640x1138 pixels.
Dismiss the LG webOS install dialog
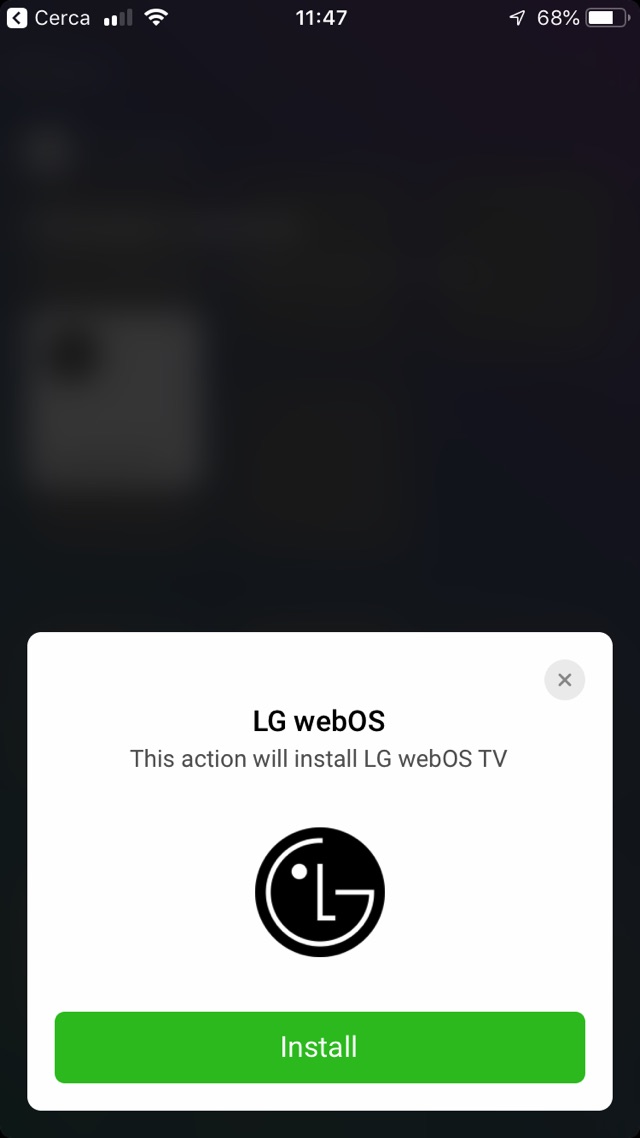click(564, 680)
